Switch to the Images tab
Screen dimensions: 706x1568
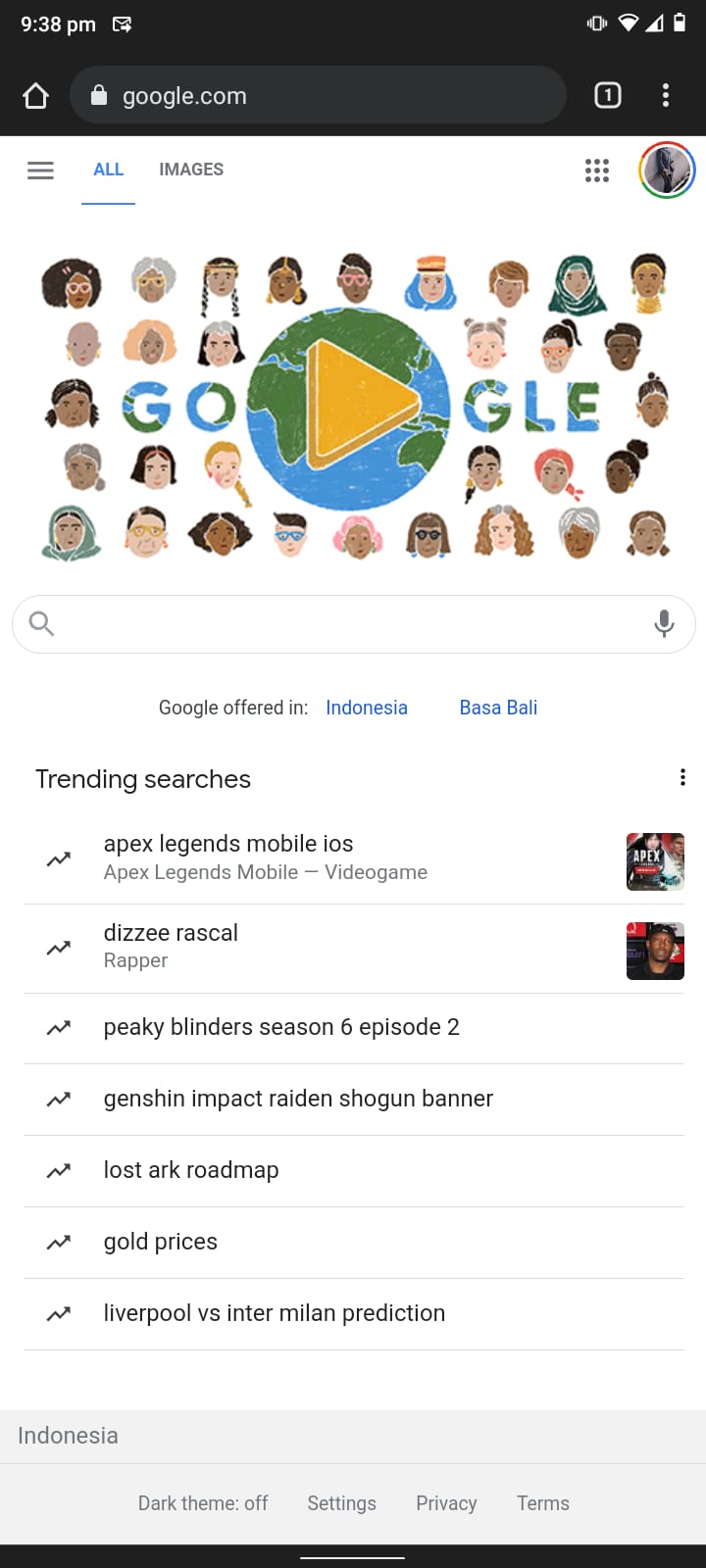coord(191,170)
